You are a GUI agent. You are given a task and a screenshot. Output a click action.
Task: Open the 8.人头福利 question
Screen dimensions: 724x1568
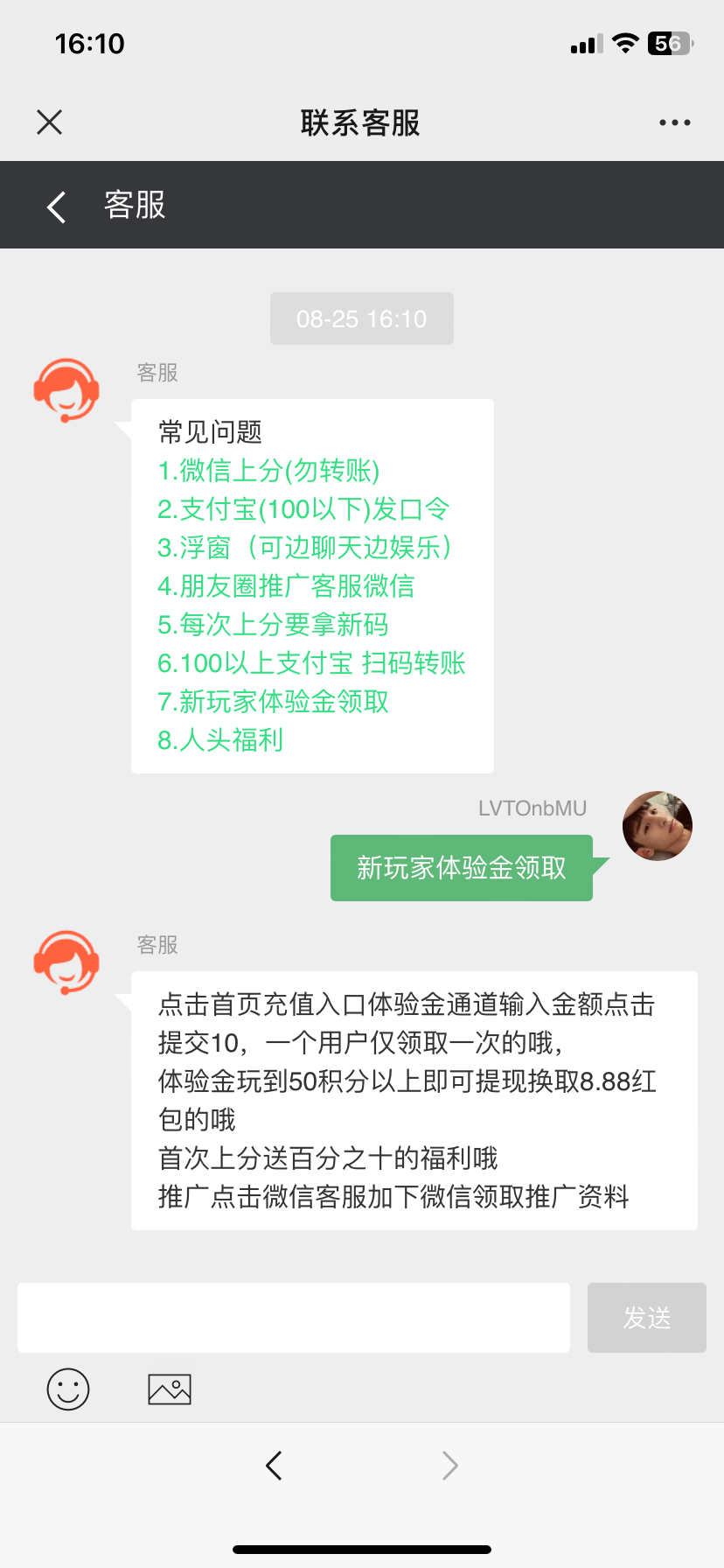[219, 740]
